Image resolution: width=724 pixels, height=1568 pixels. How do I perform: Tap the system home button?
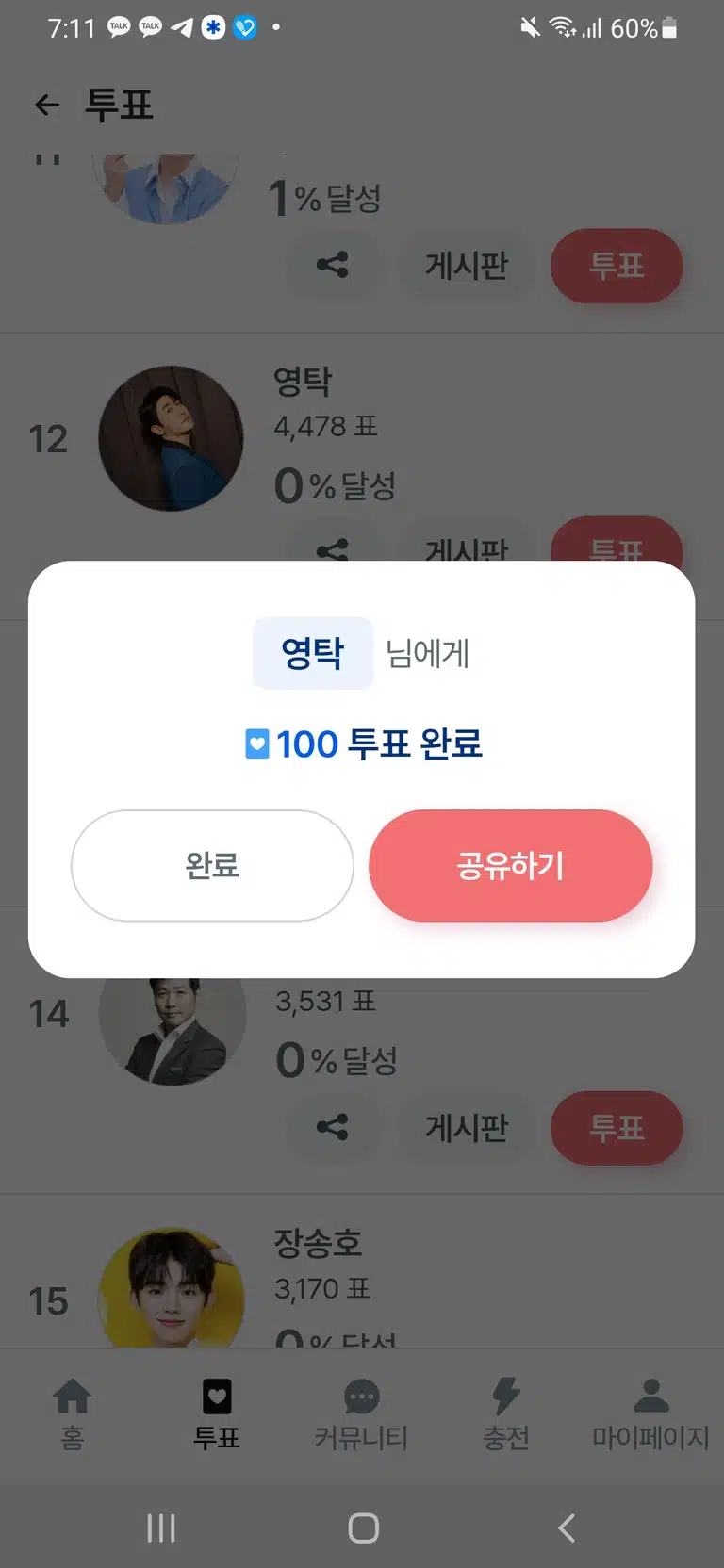363,1527
